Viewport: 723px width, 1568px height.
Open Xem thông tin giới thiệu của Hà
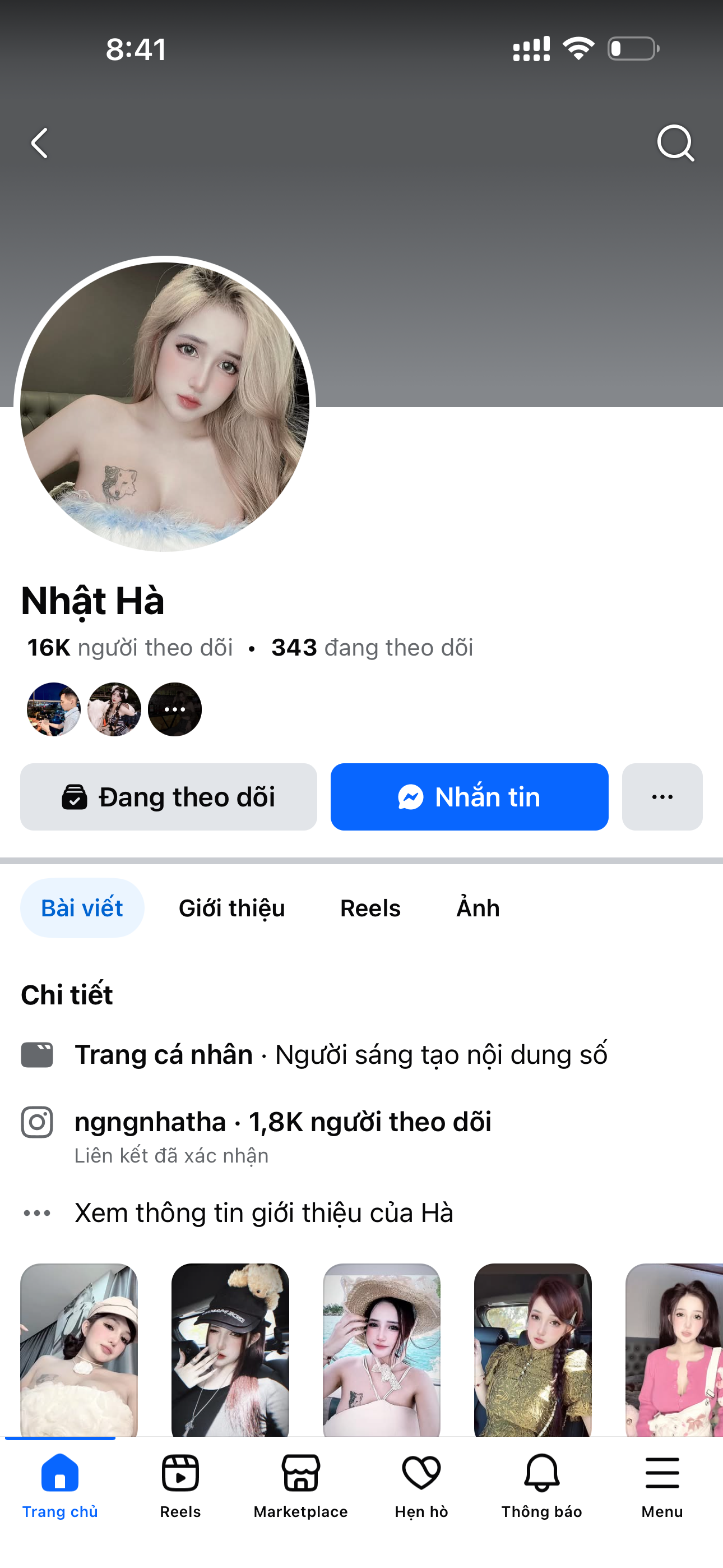(x=263, y=1212)
